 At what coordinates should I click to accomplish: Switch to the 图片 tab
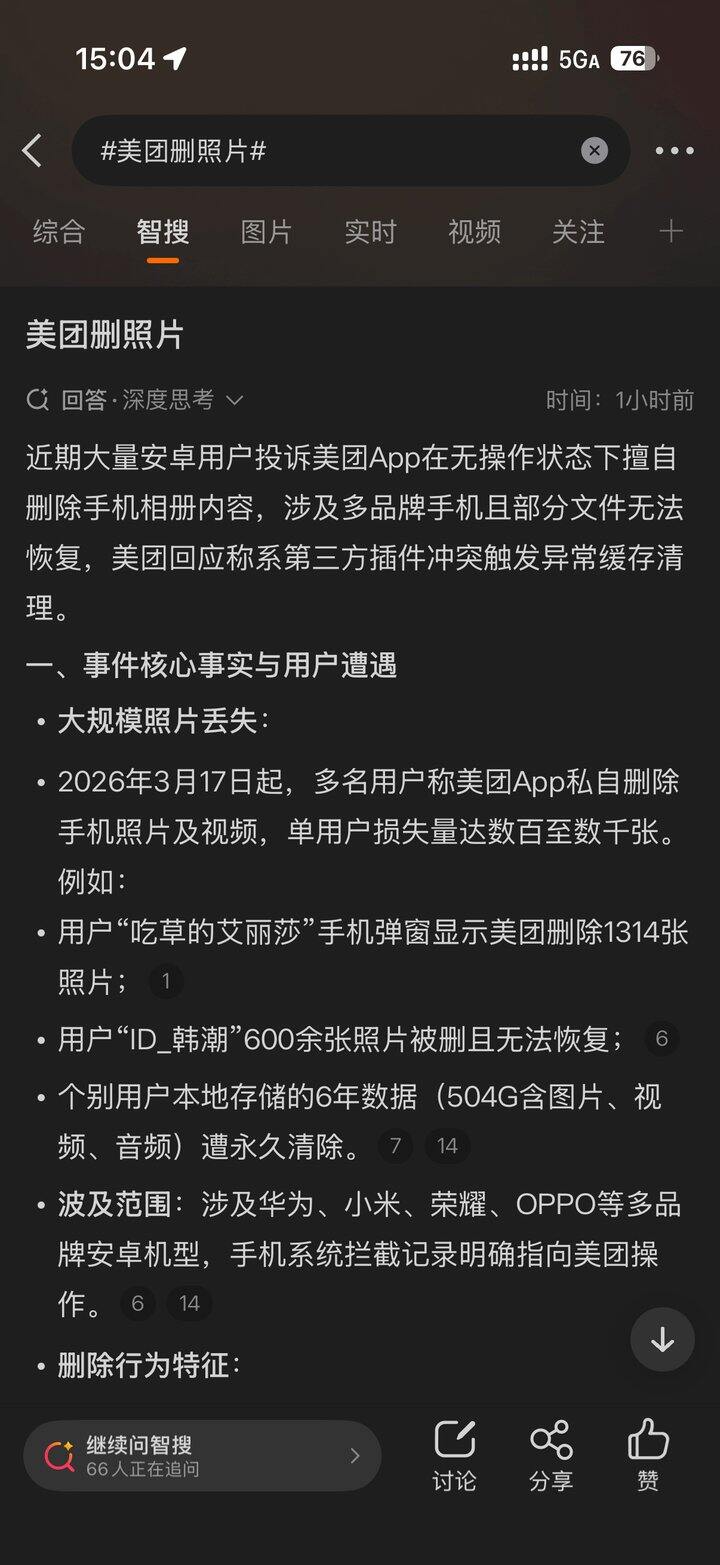coord(266,232)
